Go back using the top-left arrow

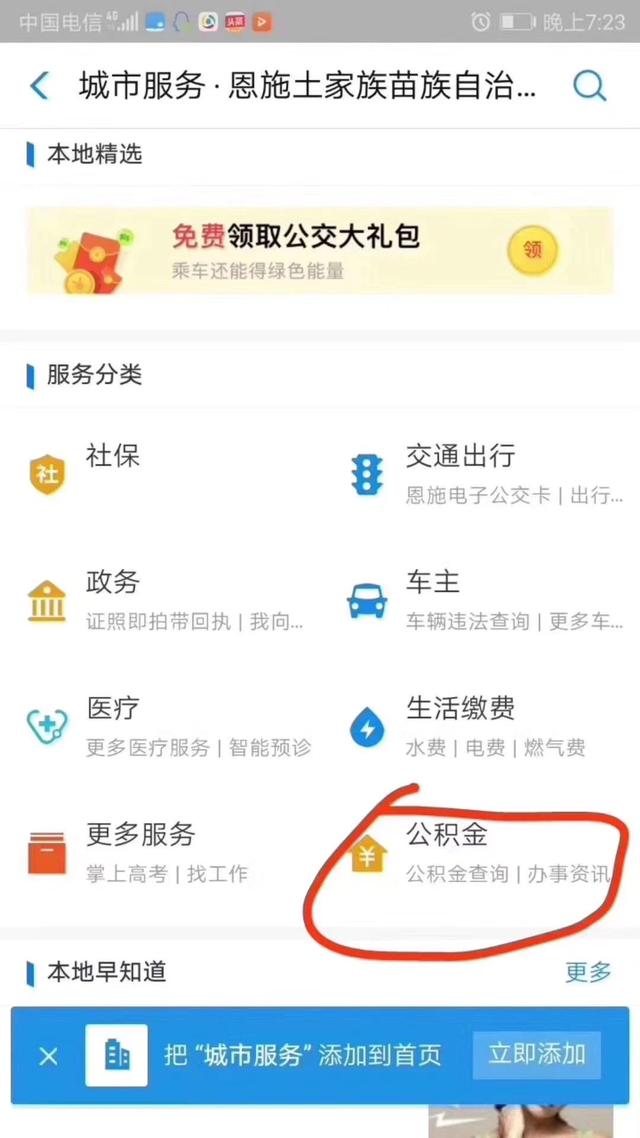39,86
